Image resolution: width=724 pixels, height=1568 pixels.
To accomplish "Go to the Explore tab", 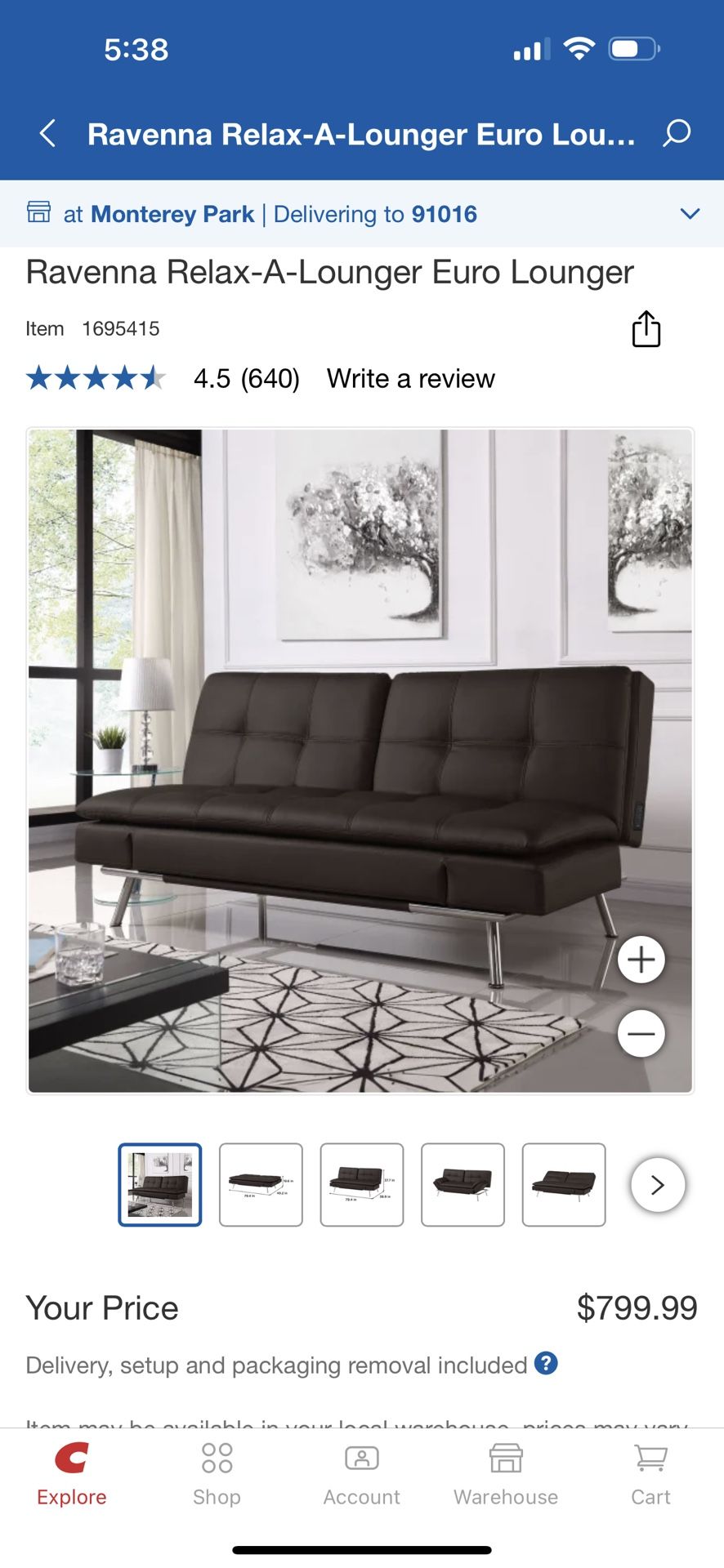I will tap(72, 1475).
